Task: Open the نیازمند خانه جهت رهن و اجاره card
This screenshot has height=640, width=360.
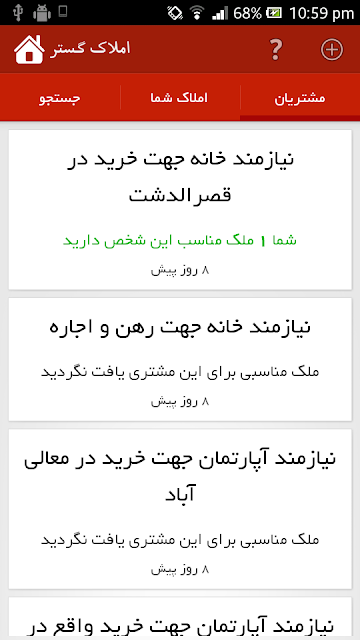Action: pos(180,359)
